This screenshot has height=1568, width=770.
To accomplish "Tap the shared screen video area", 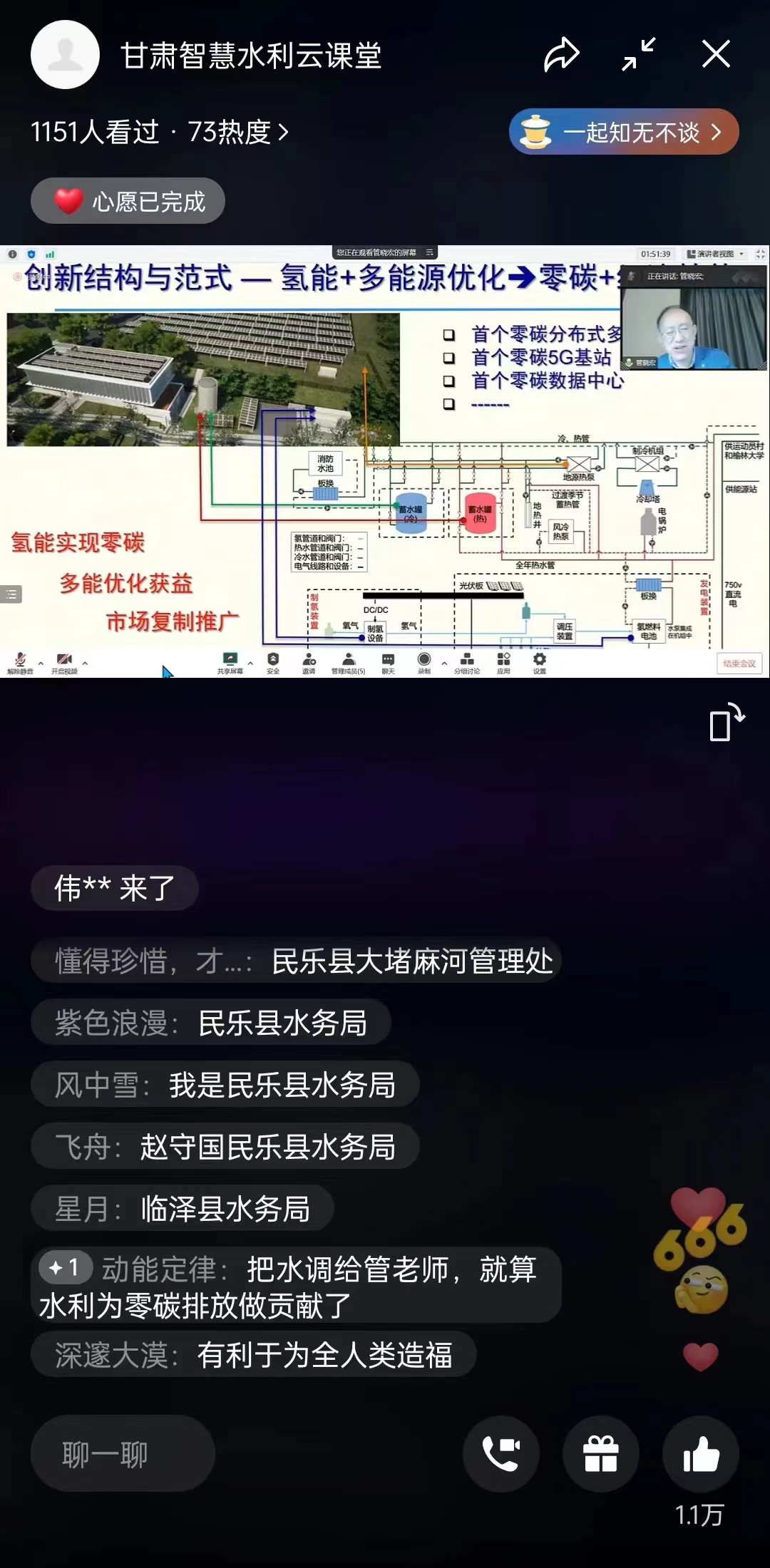I will [385, 462].
